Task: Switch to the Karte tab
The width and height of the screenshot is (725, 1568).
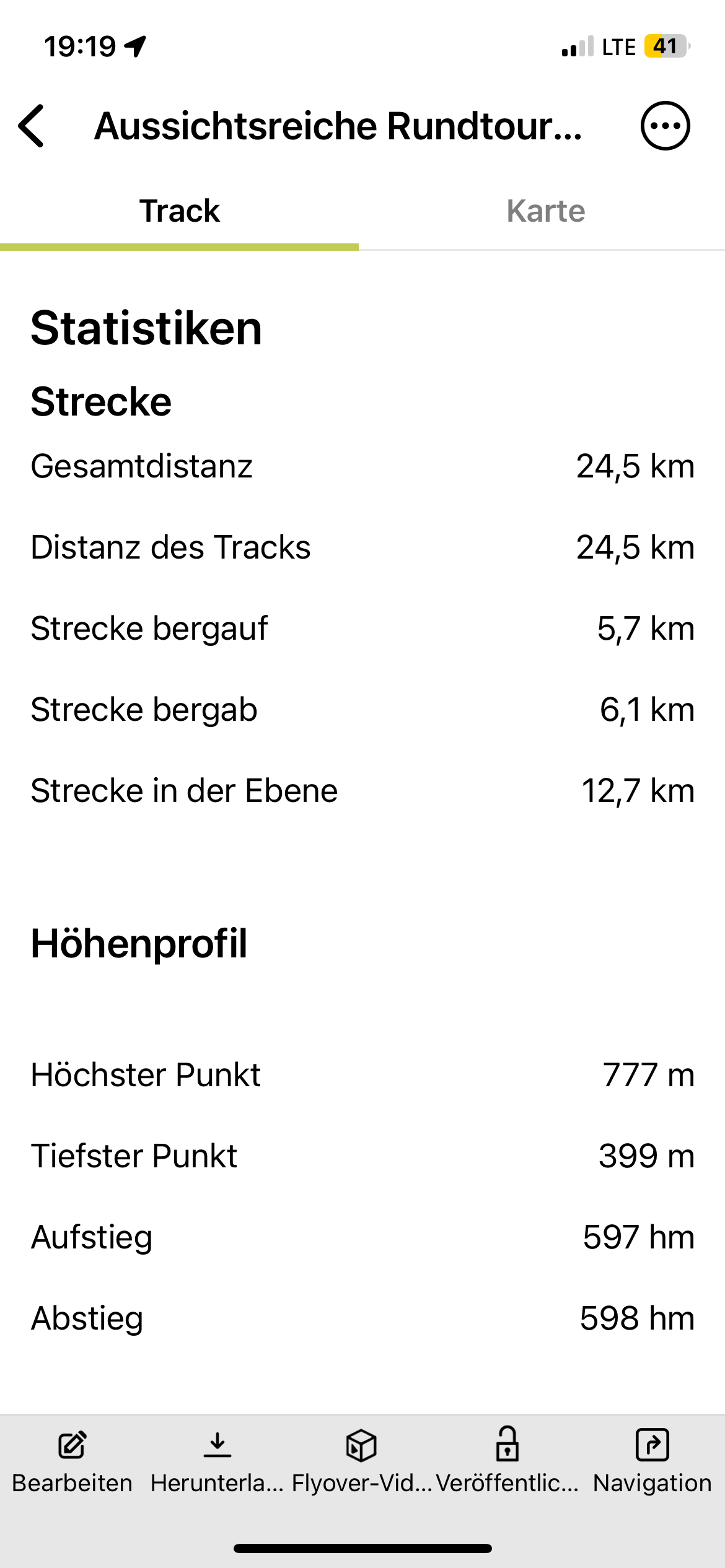Action: point(545,211)
